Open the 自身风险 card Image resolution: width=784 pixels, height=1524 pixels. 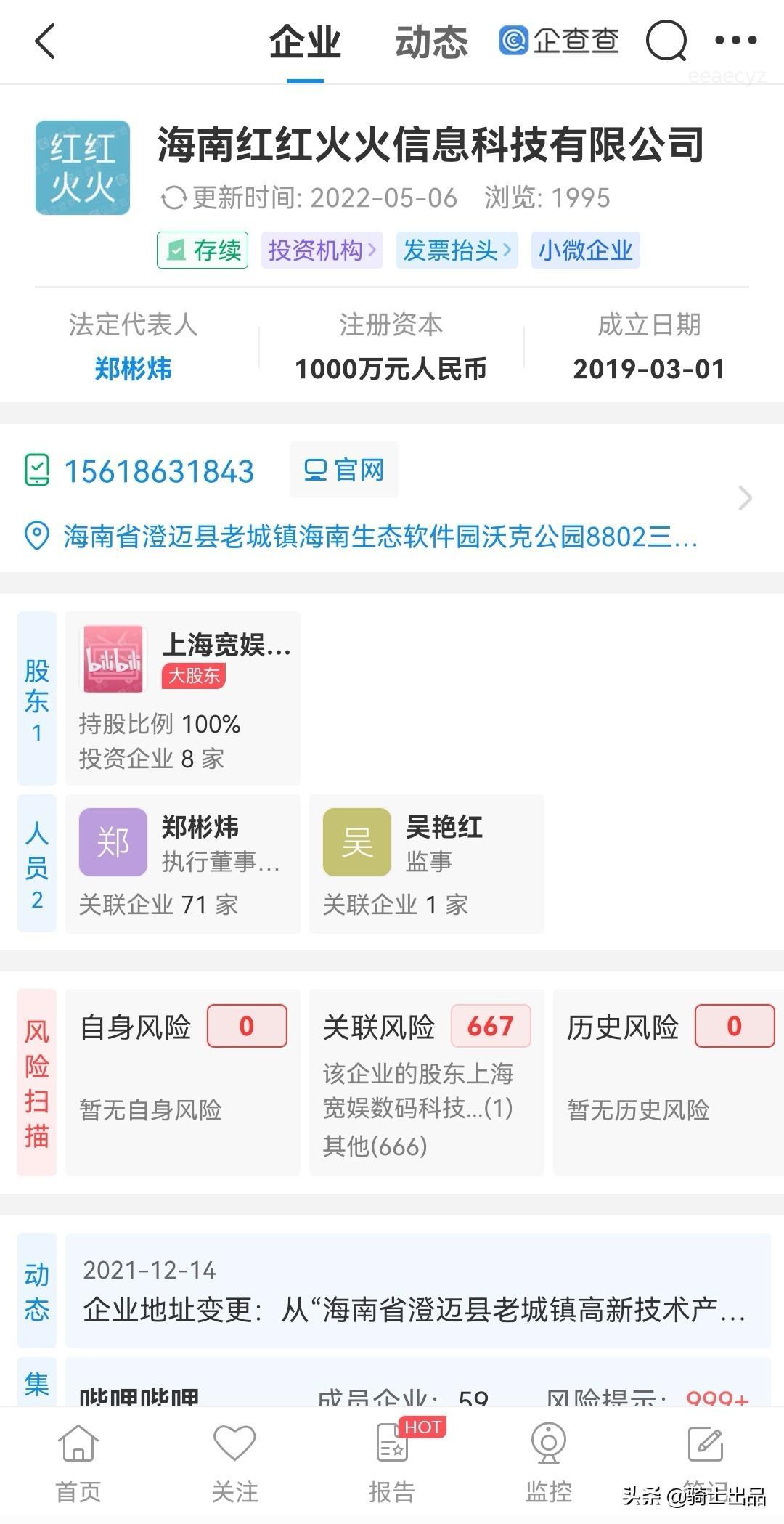[183, 1082]
